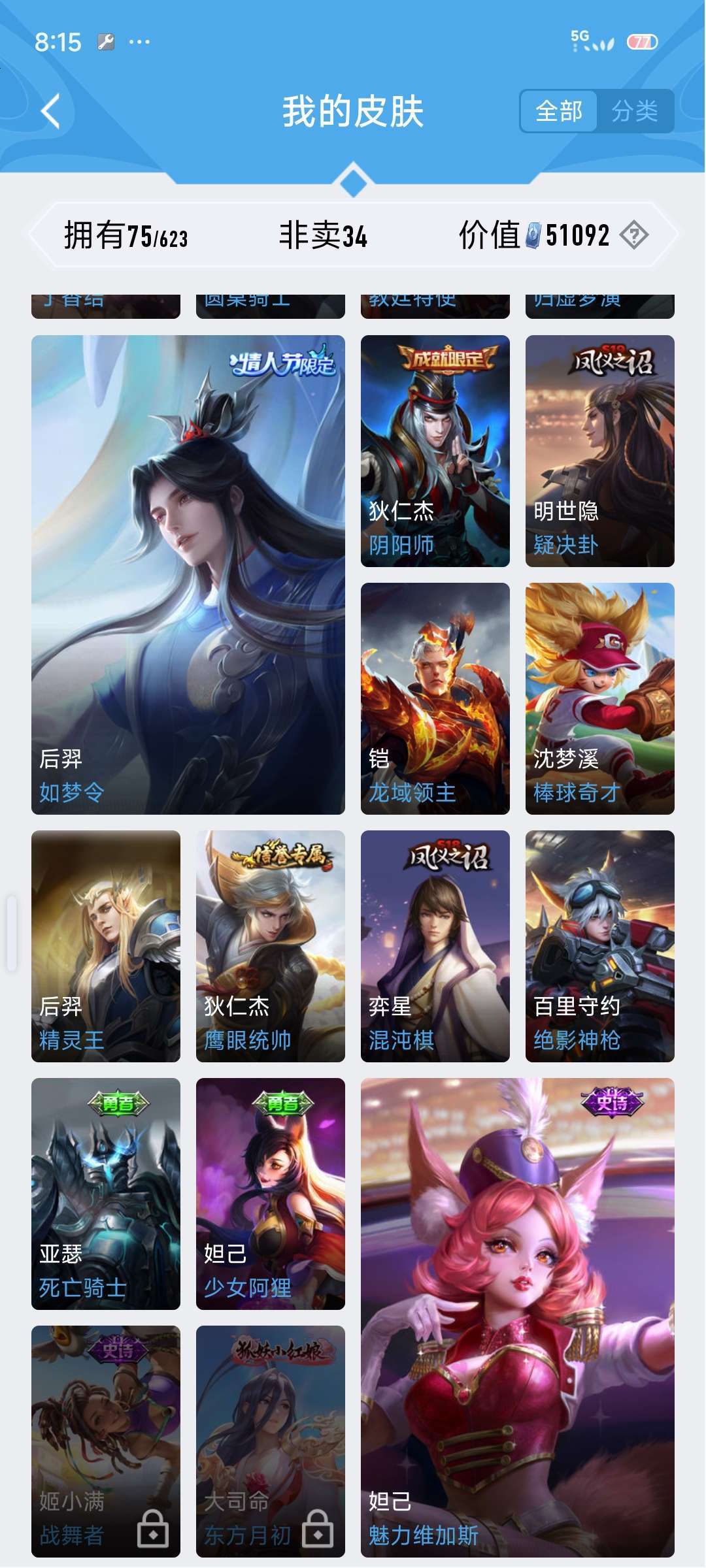Select the 全部 tab
This screenshot has width=706, height=1568.
click(x=559, y=111)
